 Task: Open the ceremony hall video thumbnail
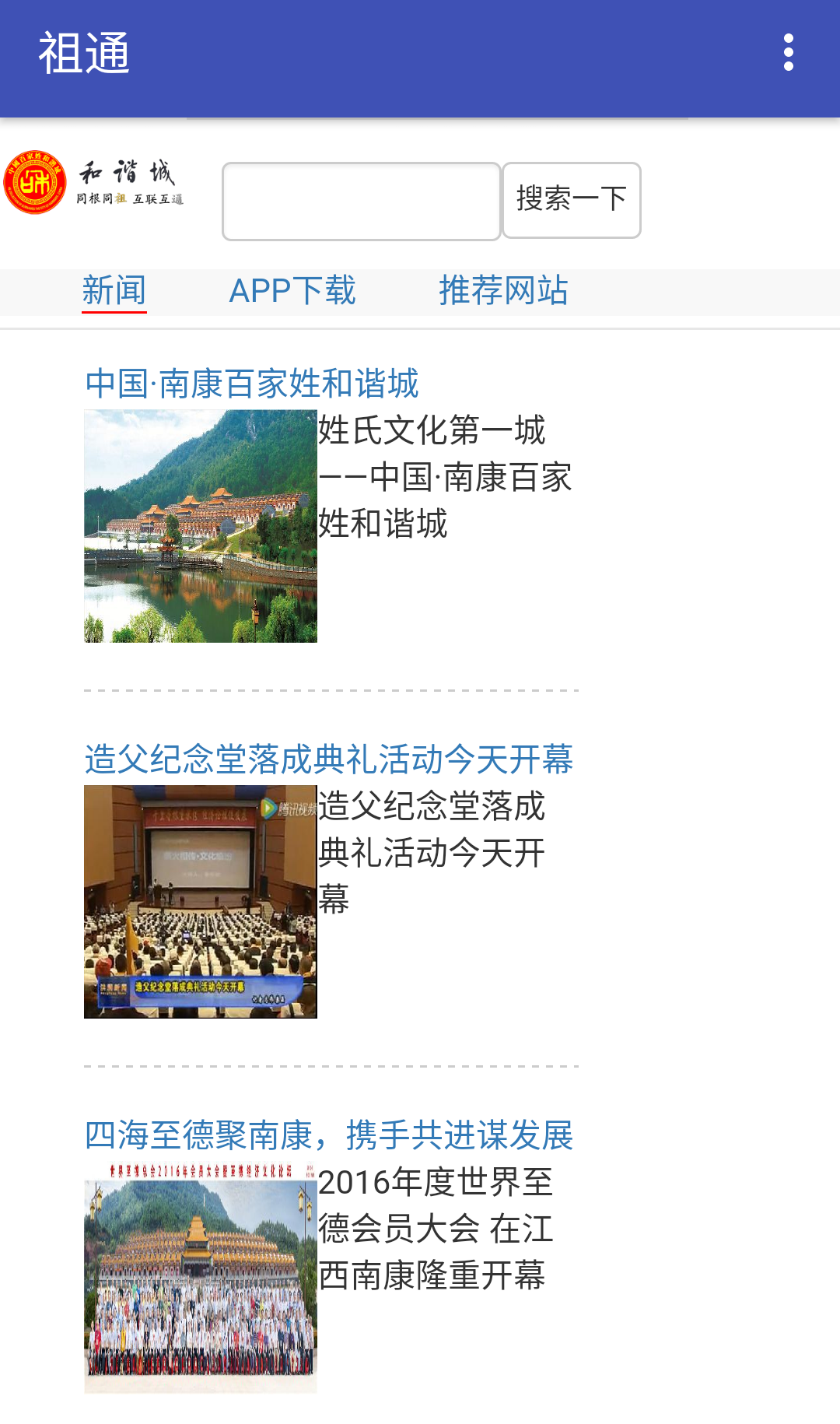coord(201,902)
